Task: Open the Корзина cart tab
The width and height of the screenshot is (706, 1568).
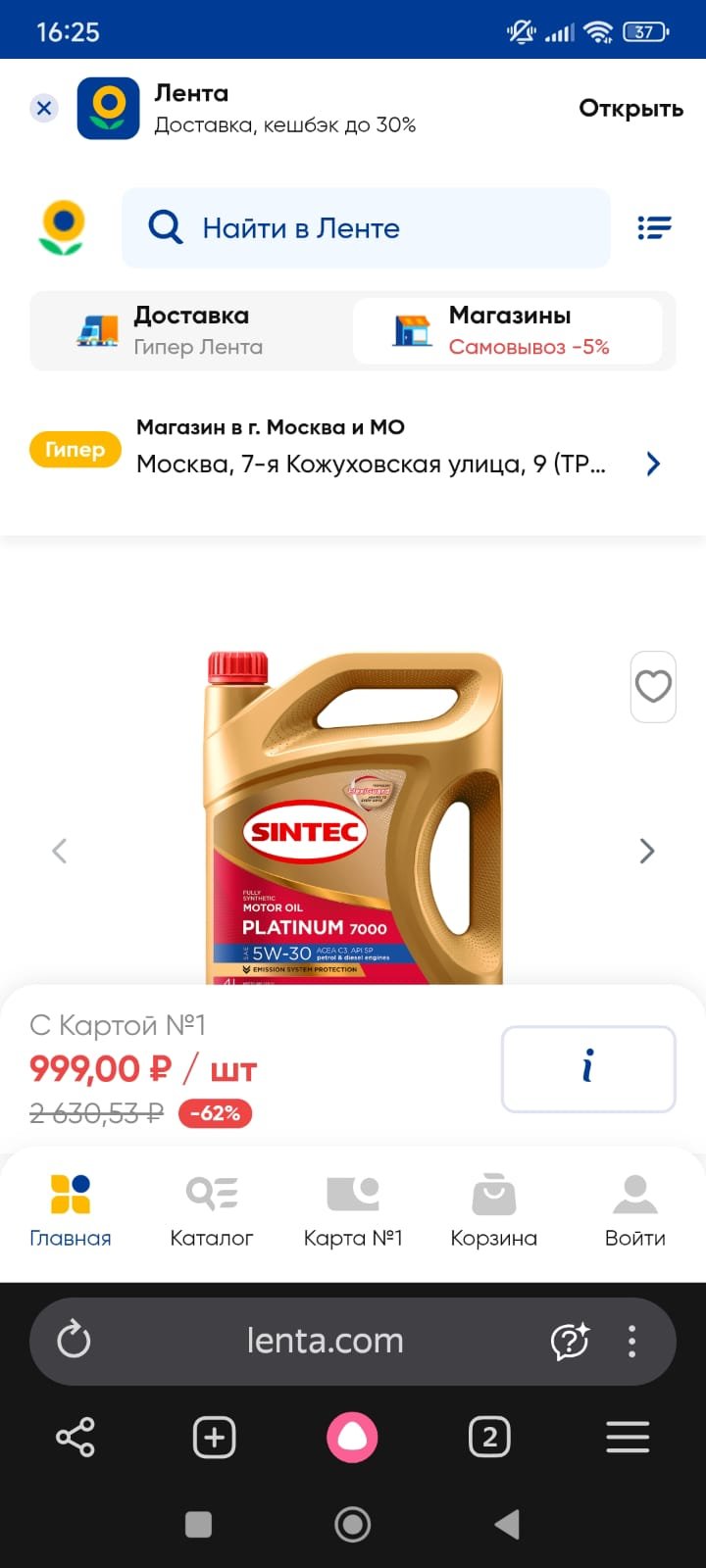Action: [x=493, y=1211]
